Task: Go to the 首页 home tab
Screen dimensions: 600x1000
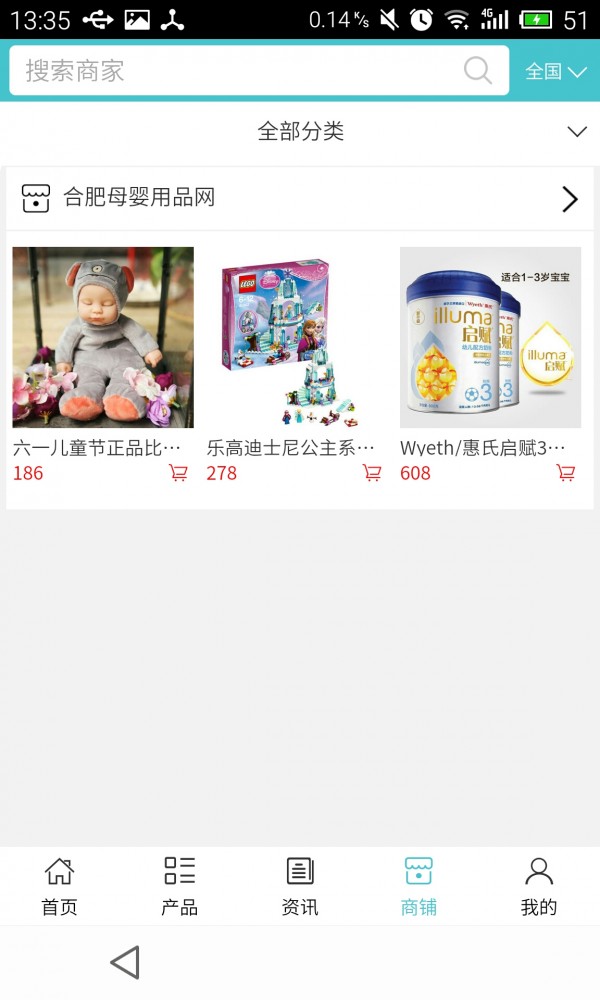Action: click(x=59, y=886)
